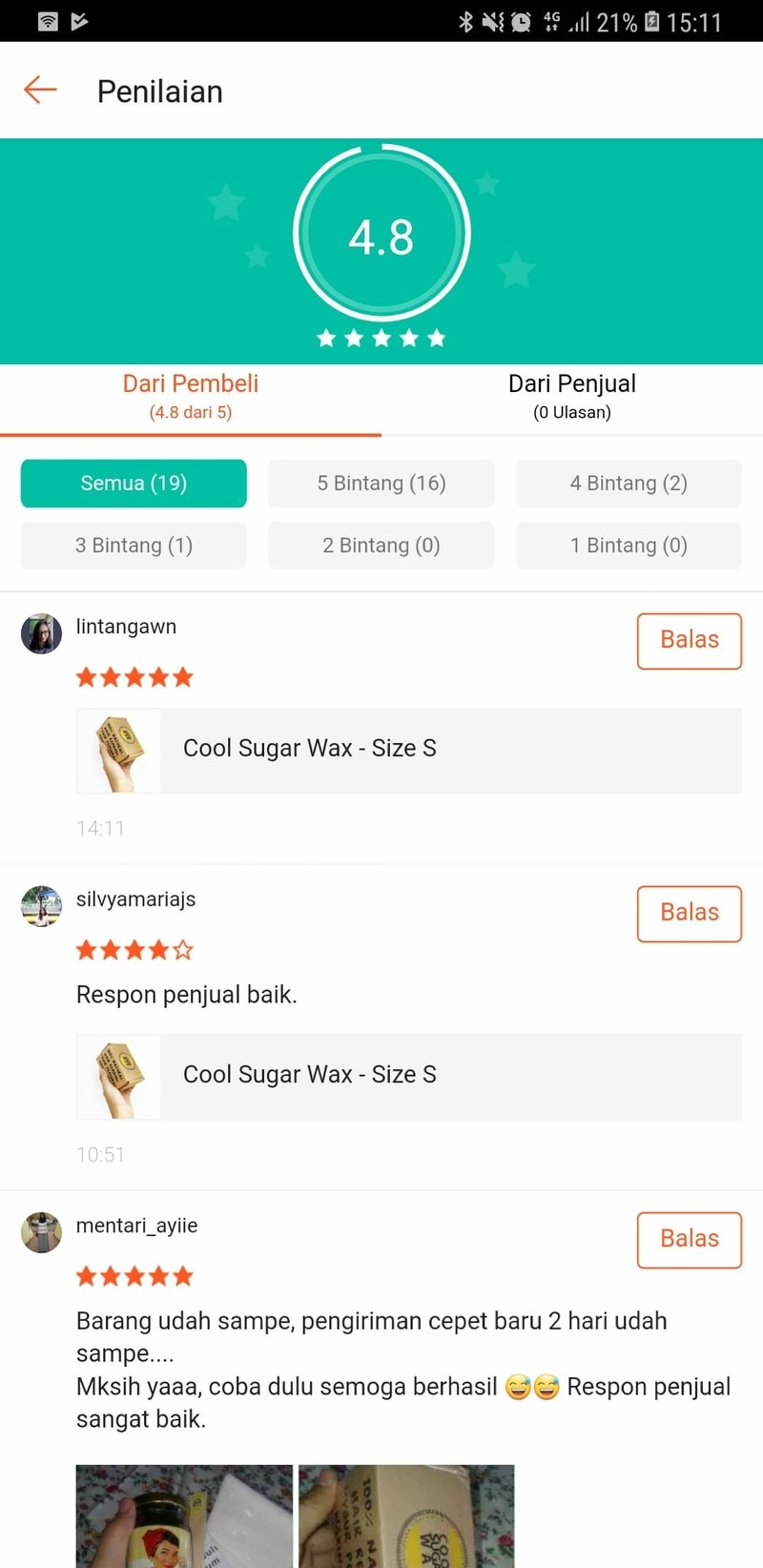
Task: Open mentari_ayiie's first review photo
Action: click(184, 1516)
